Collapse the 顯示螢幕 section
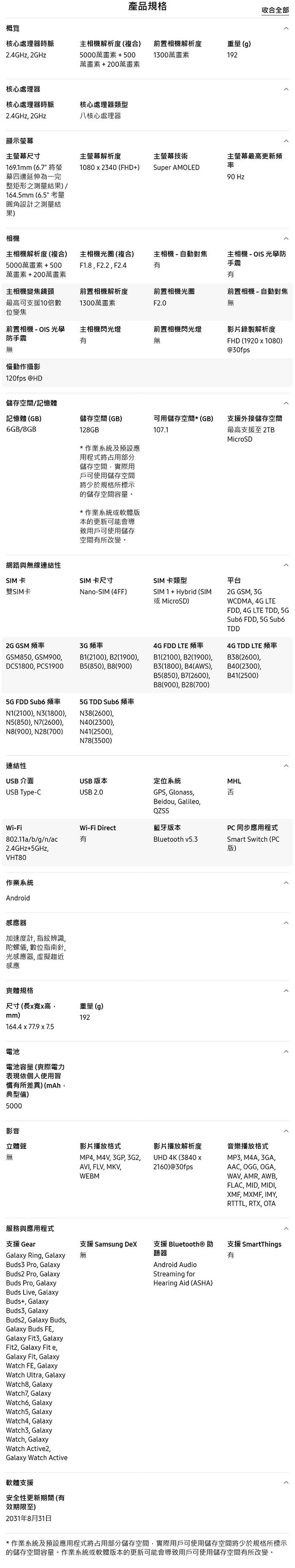Viewport: 295px width, 1568px height. point(286,141)
